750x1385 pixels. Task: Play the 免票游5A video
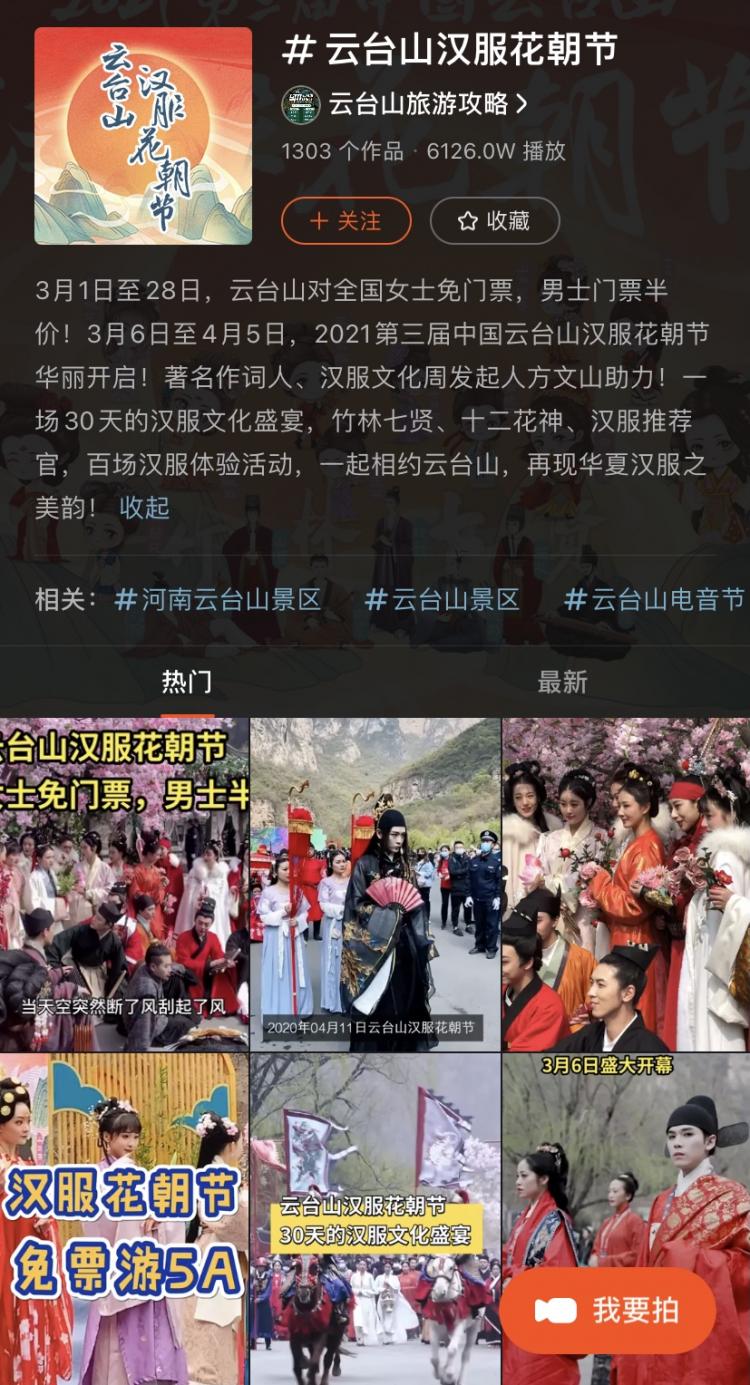pyautogui.click(x=124, y=1218)
